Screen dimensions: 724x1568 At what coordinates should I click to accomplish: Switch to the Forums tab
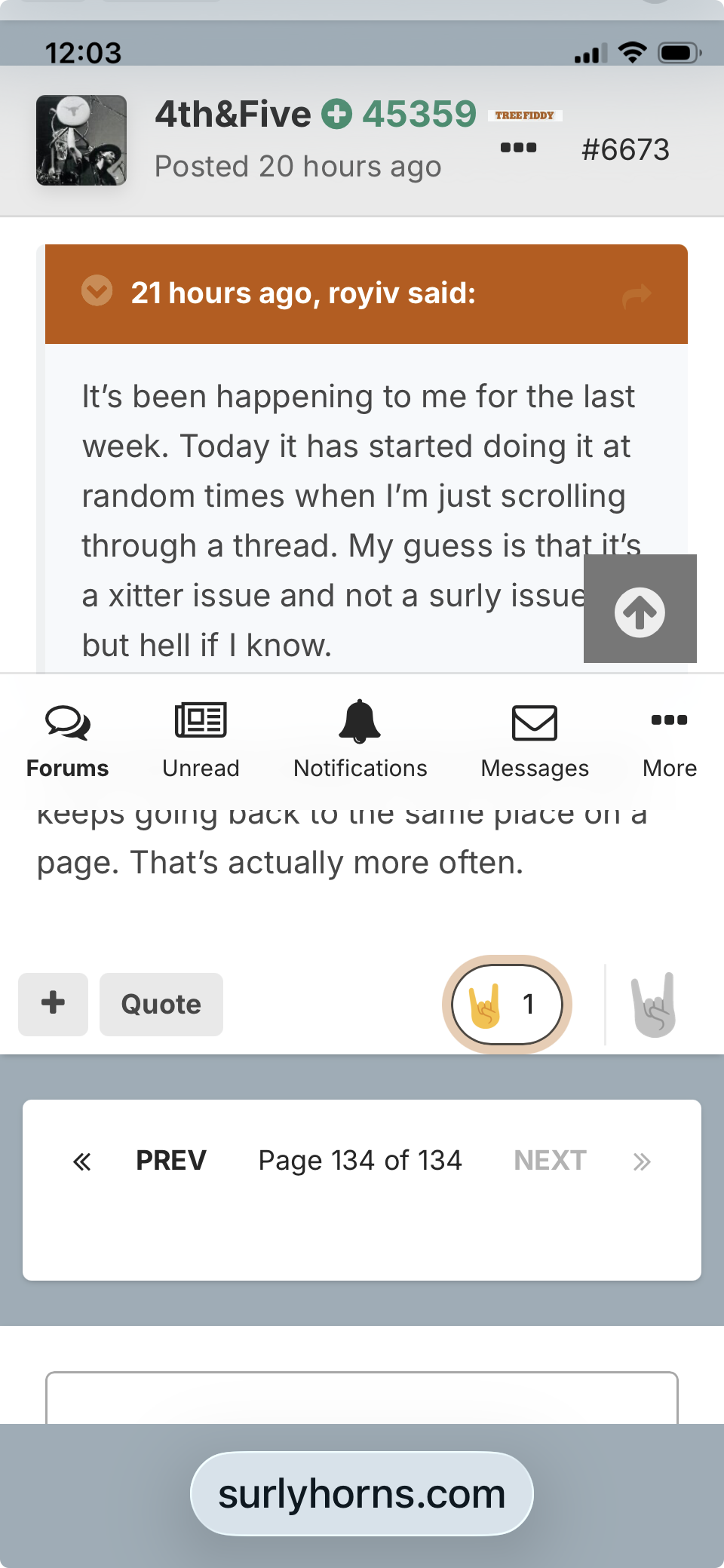point(68,741)
